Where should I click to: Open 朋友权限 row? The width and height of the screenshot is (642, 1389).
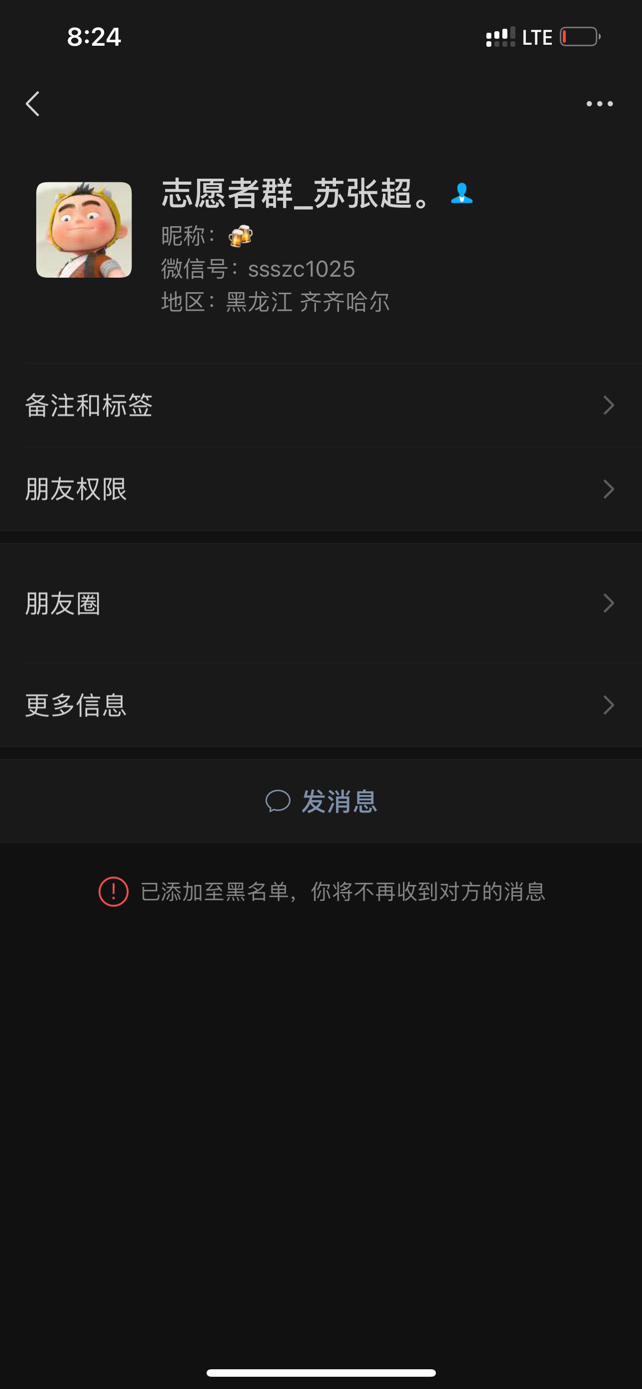(x=320, y=489)
